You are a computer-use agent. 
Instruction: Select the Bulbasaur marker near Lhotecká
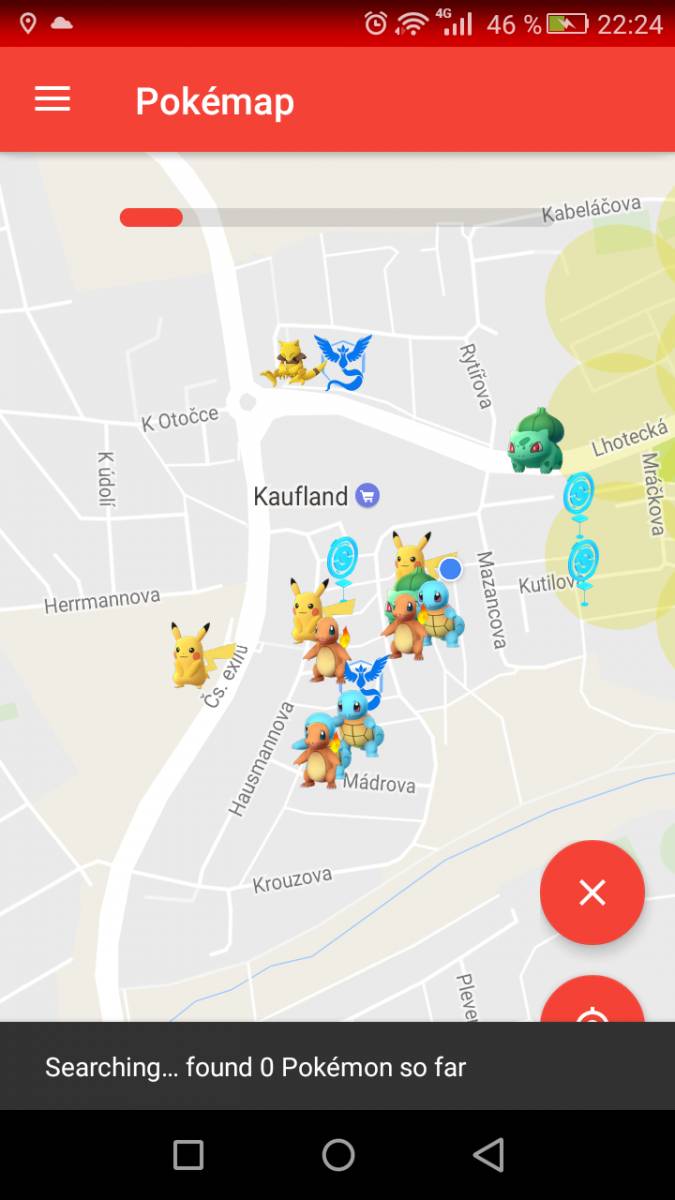pos(537,440)
